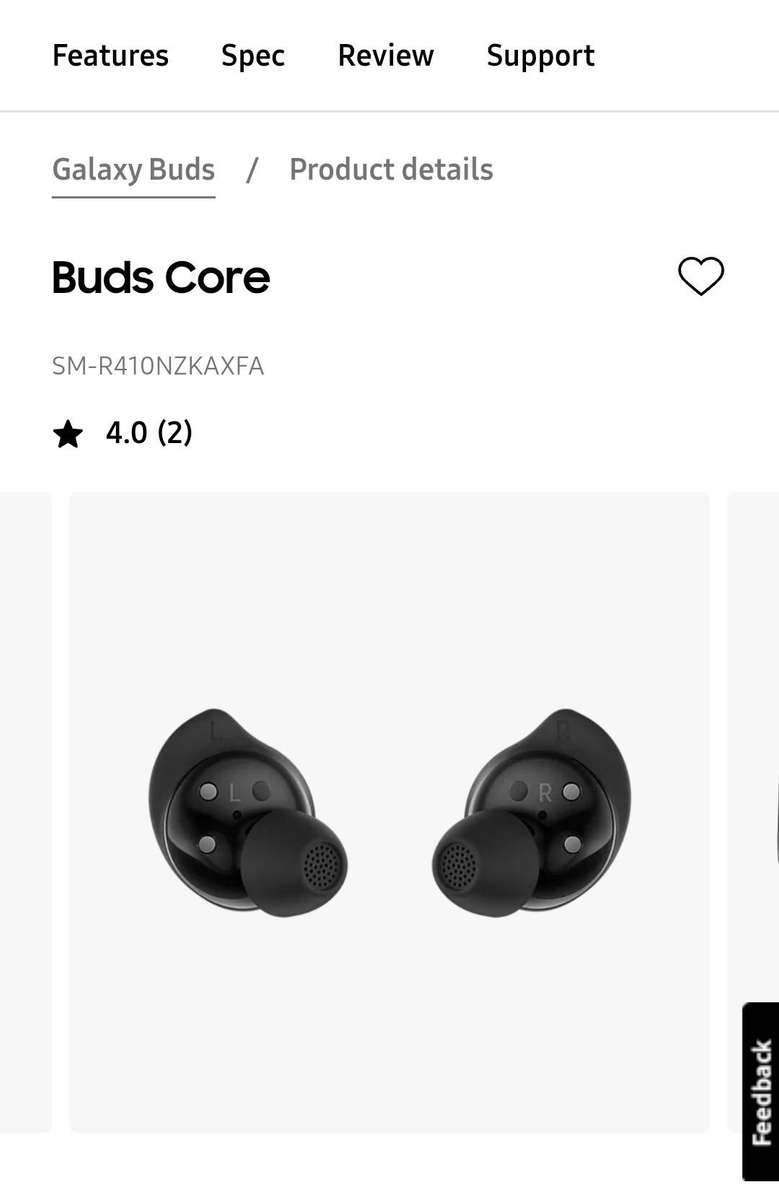Click the Feedback tab on the right edge
The width and height of the screenshot is (779, 1200).
(760, 1090)
